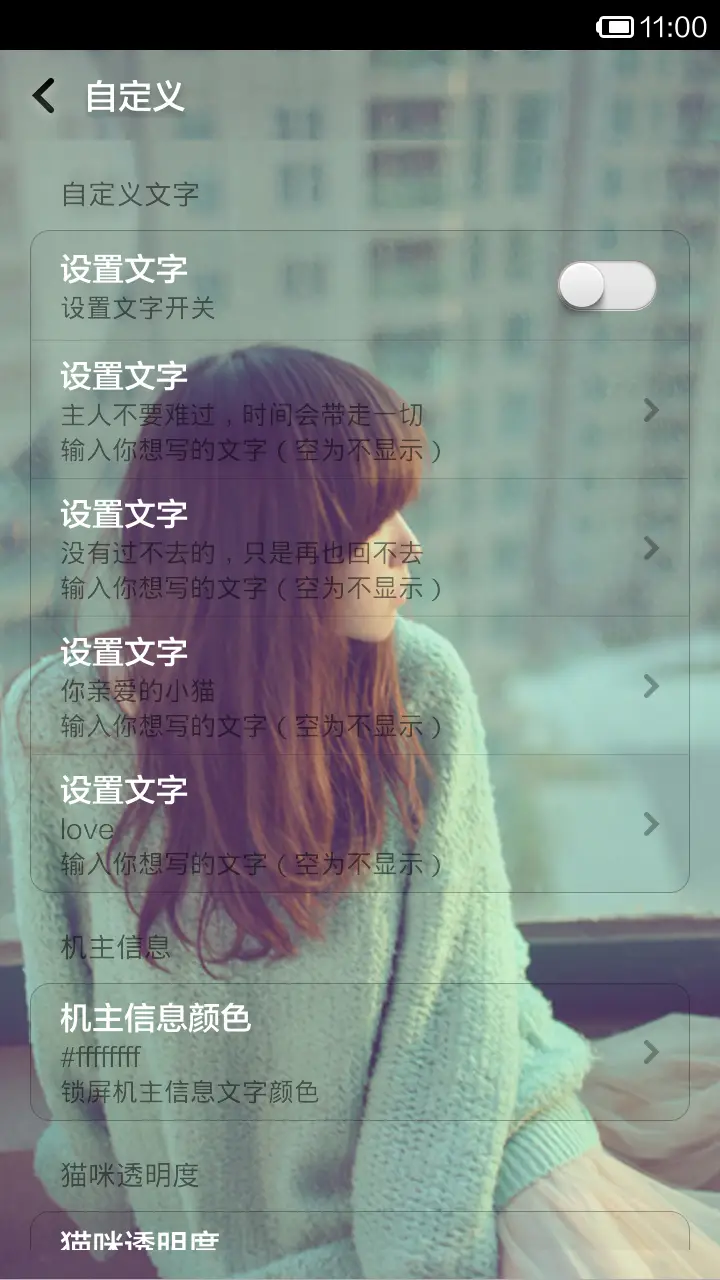Tap the chevron beside the love entry
Screen dimensions: 720x1280
[x=652, y=826]
